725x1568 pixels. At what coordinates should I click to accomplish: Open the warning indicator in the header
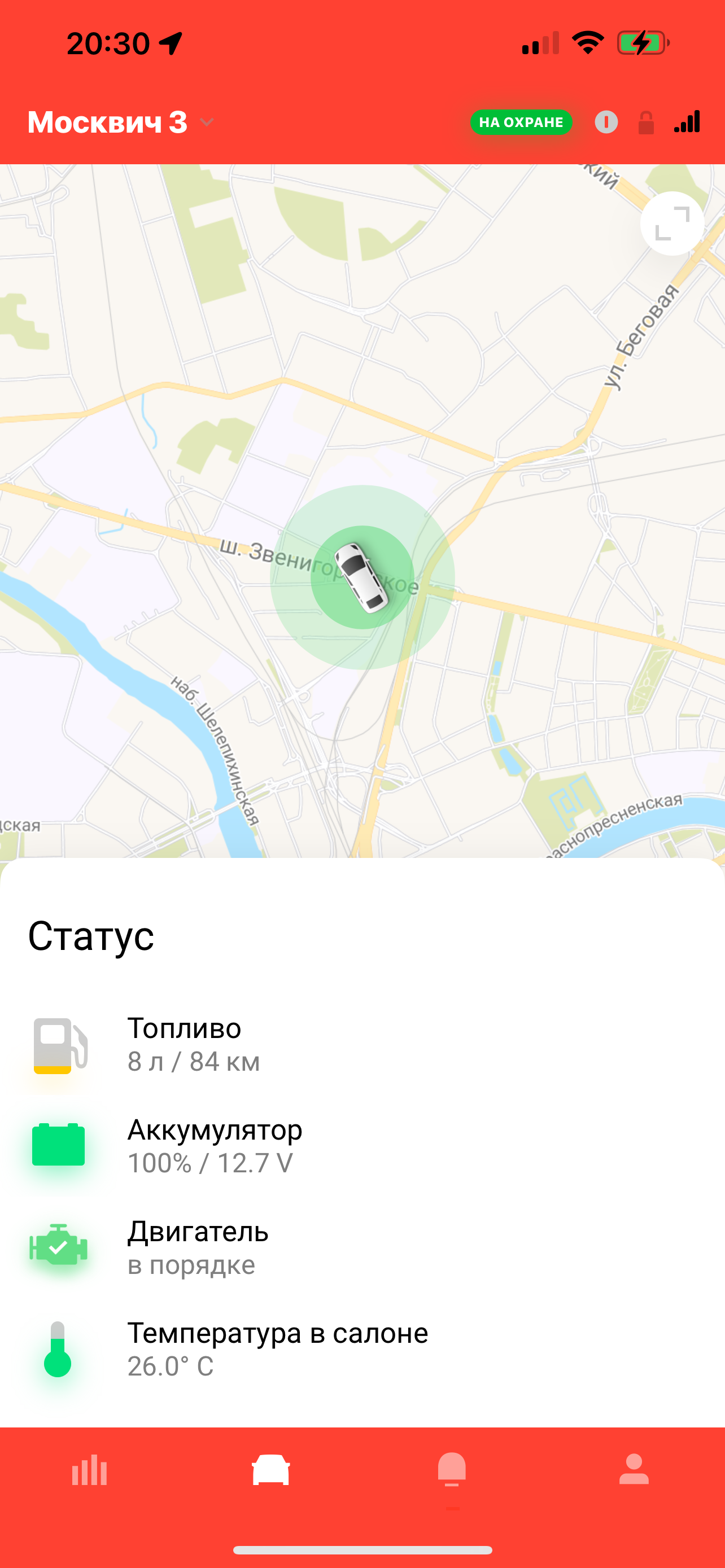click(x=606, y=122)
